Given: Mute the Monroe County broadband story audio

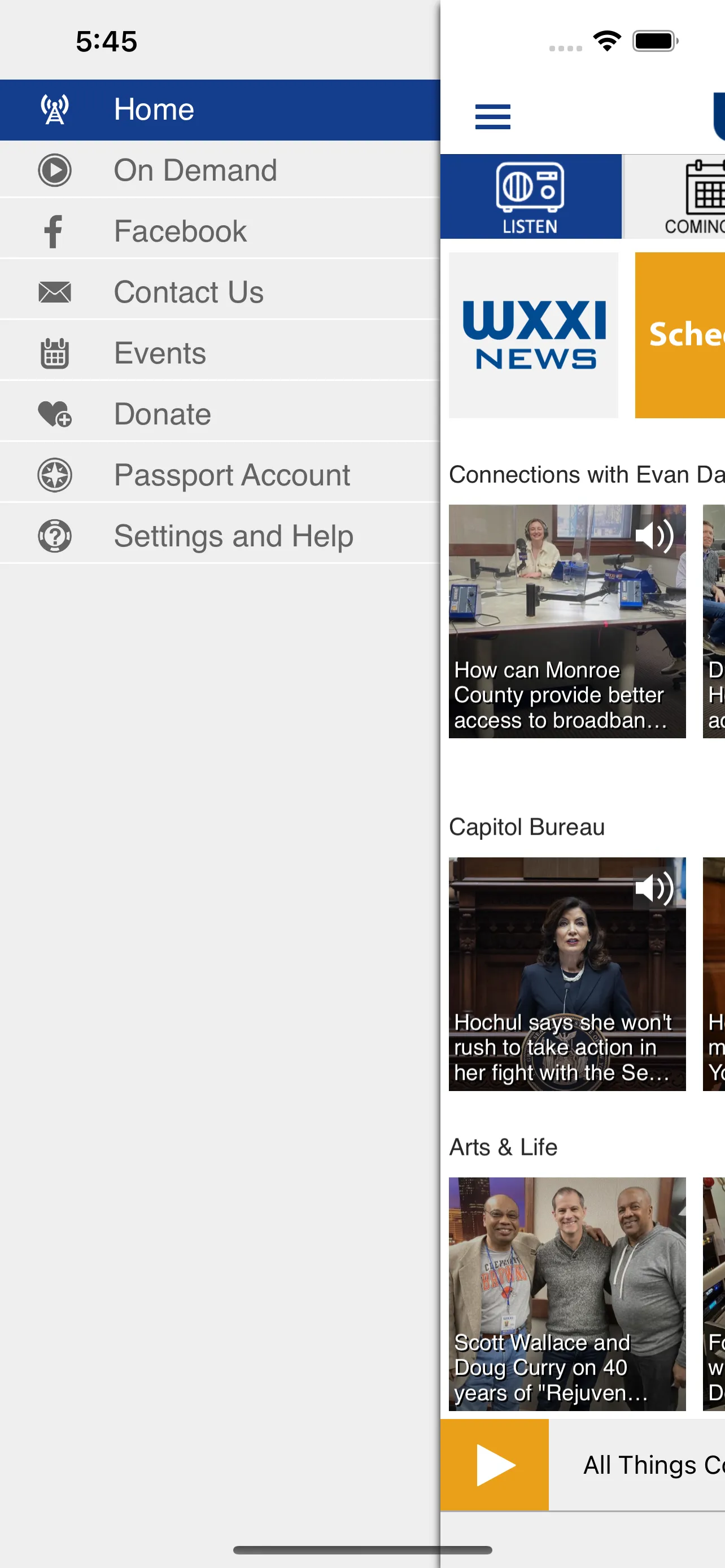Looking at the screenshot, I should pos(653,536).
